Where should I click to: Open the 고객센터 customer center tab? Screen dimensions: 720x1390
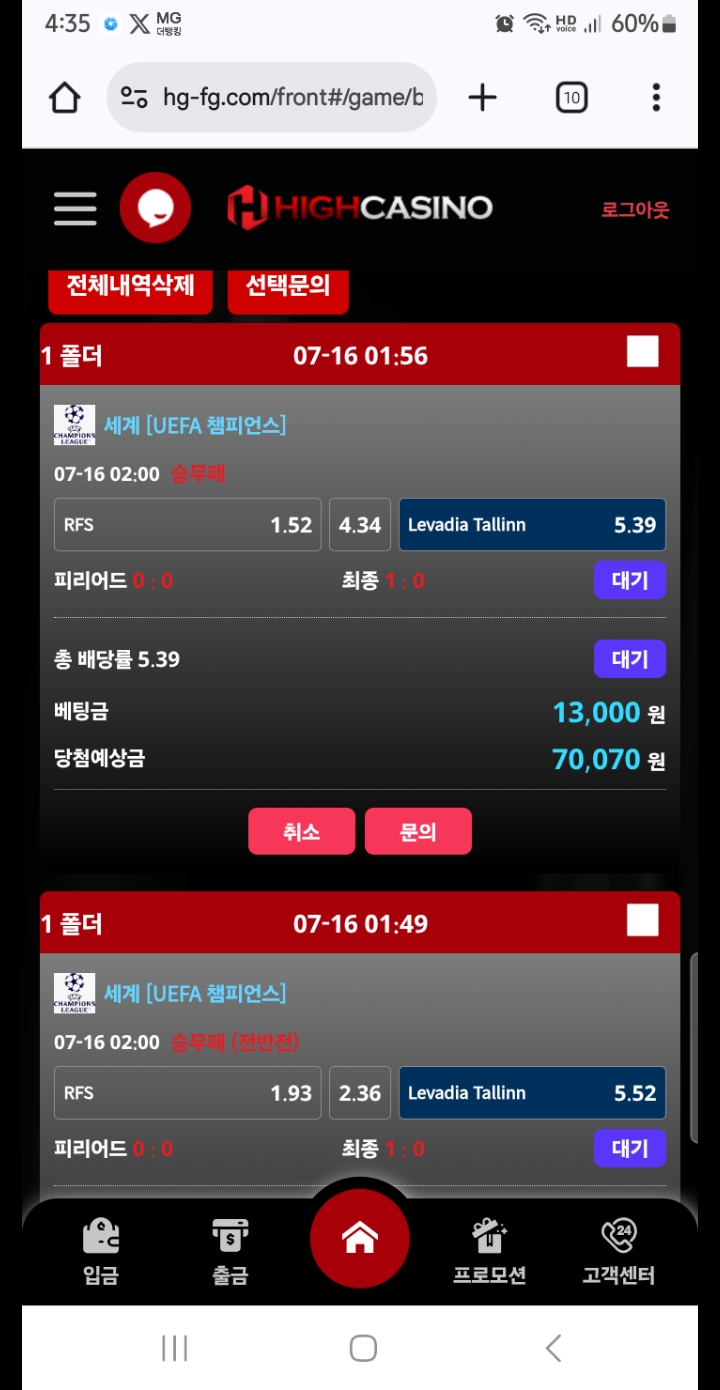coord(618,1250)
